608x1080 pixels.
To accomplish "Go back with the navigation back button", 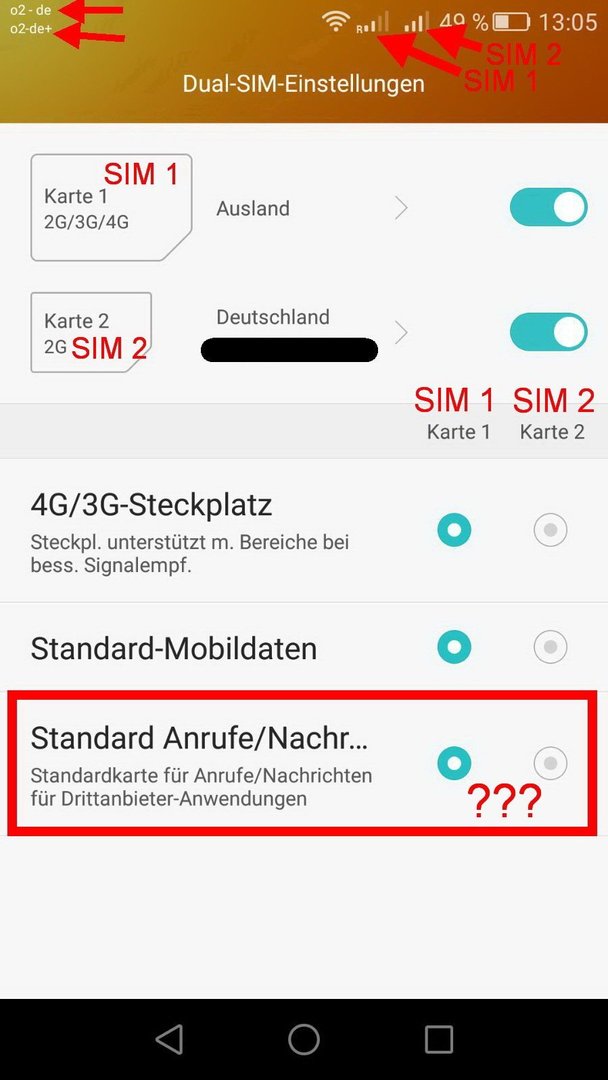I will point(169,1040).
